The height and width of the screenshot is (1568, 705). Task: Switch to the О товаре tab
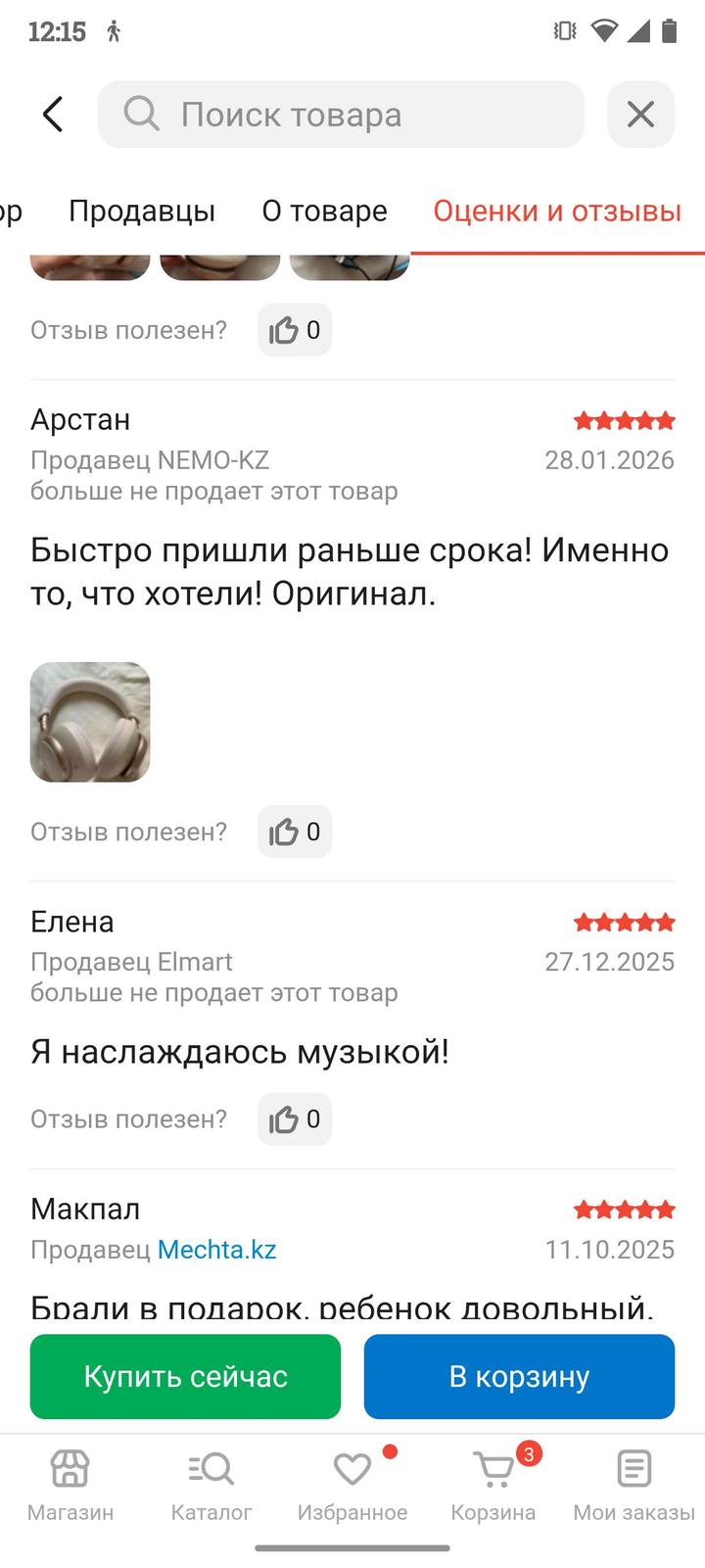pyautogui.click(x=324, y=211)
